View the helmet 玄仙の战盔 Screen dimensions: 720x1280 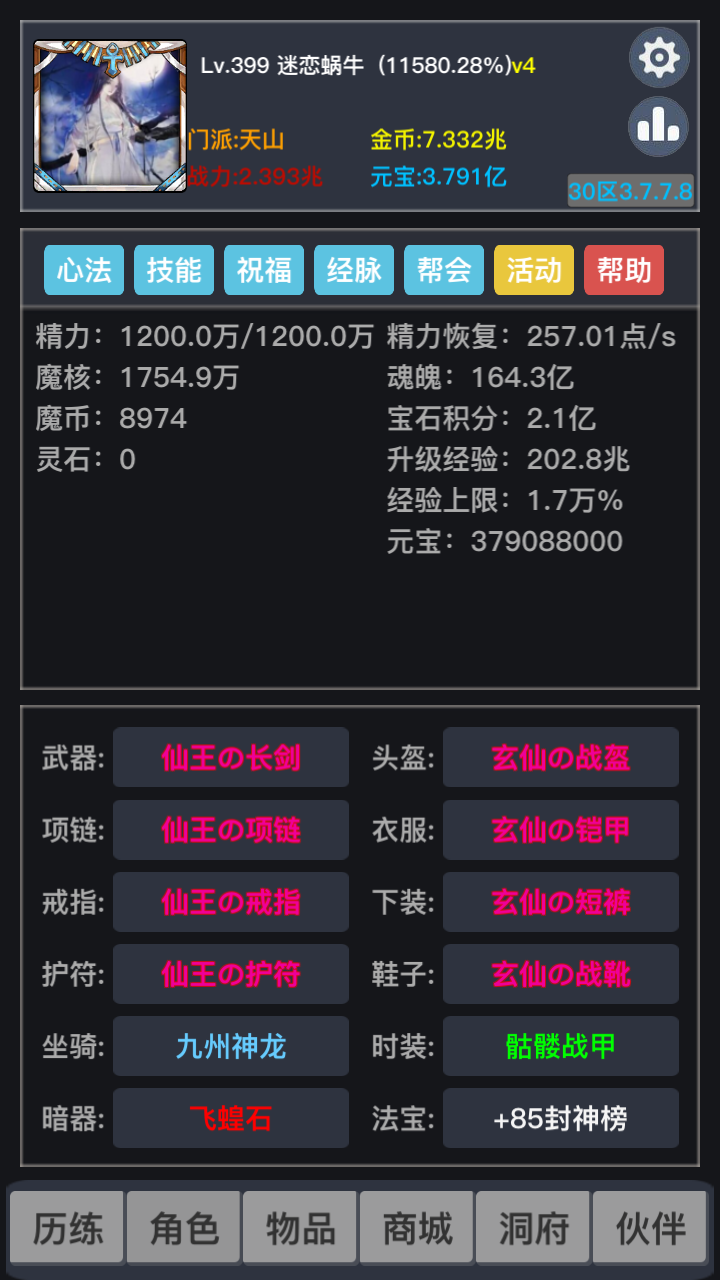561,758
